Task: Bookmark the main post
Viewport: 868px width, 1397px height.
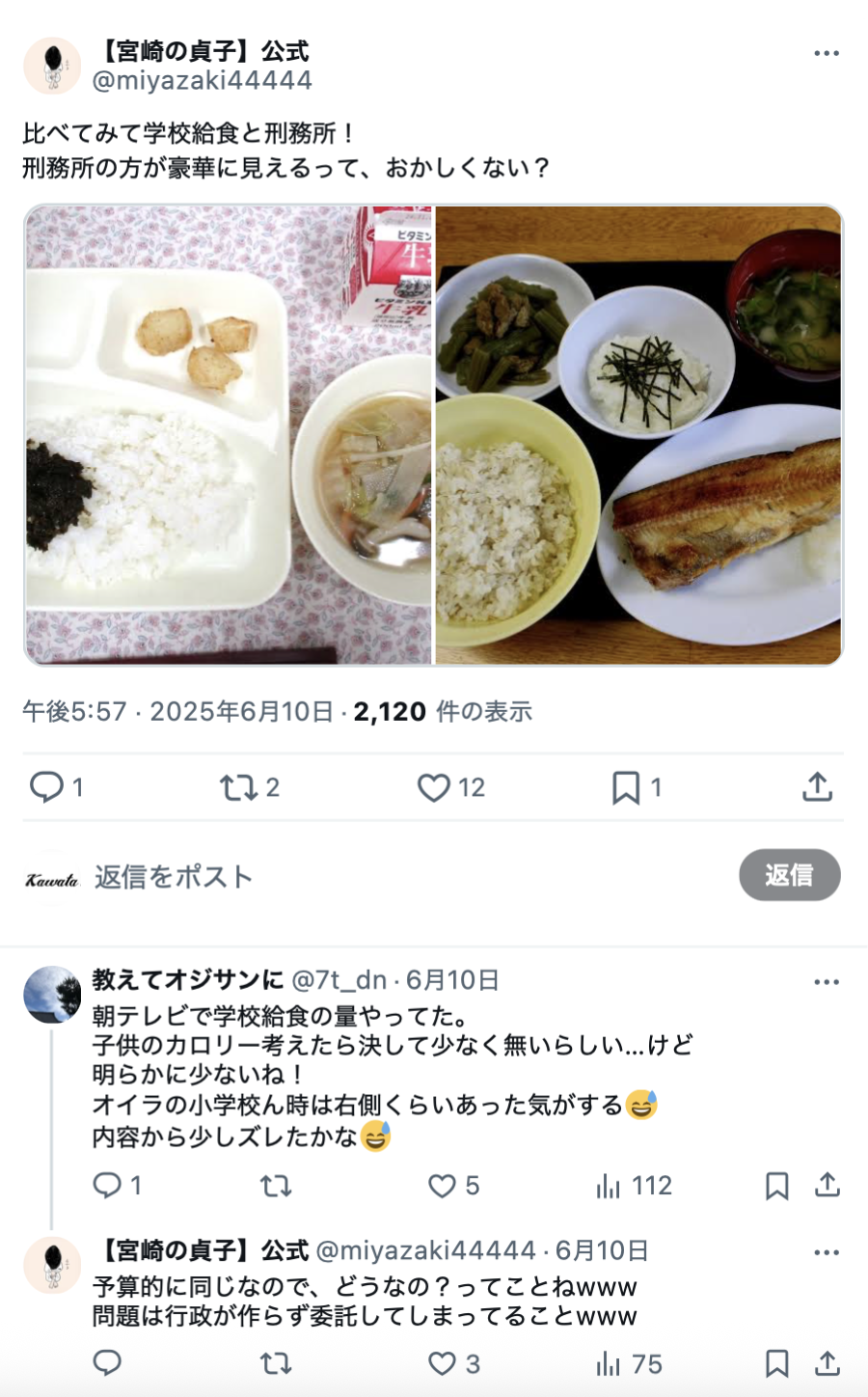Action: point(625,787)
